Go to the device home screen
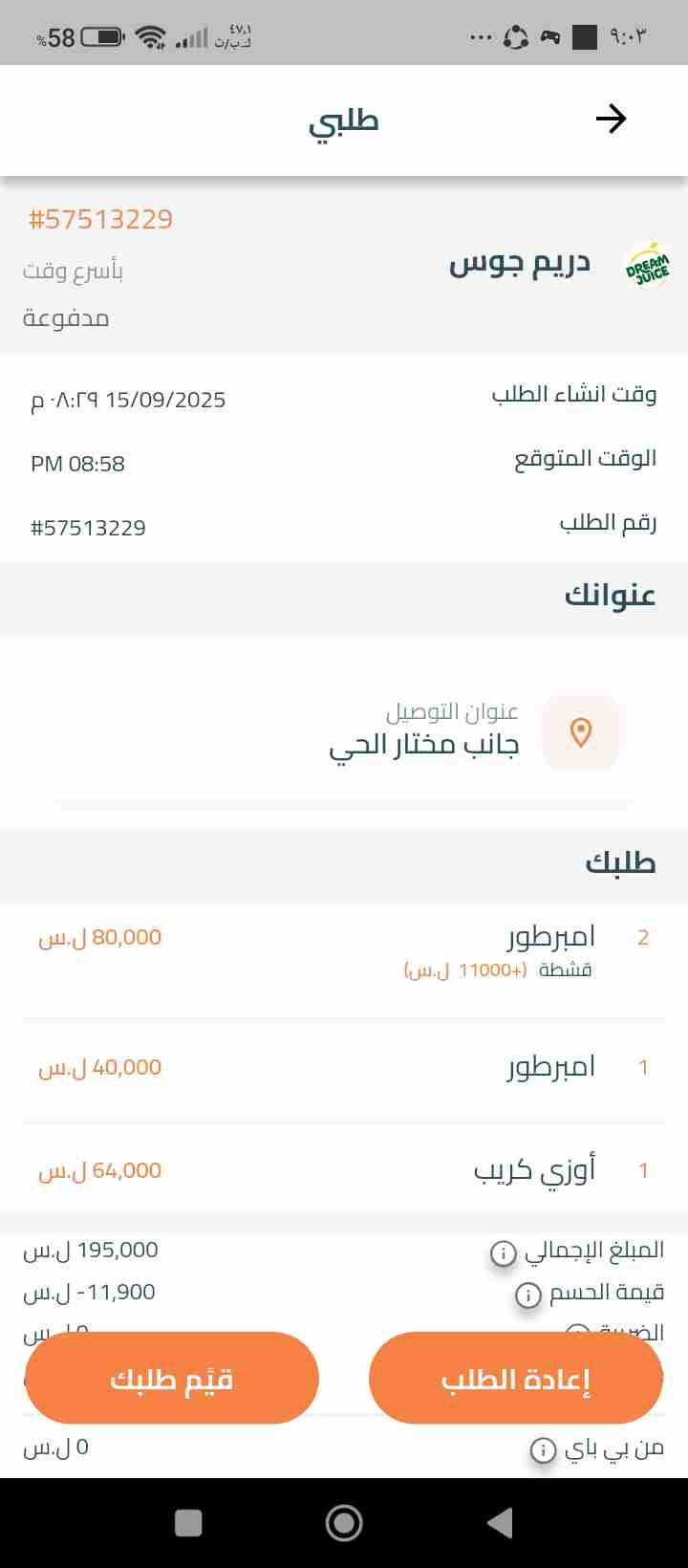688x1568 pixels. tap(344, 1522)
